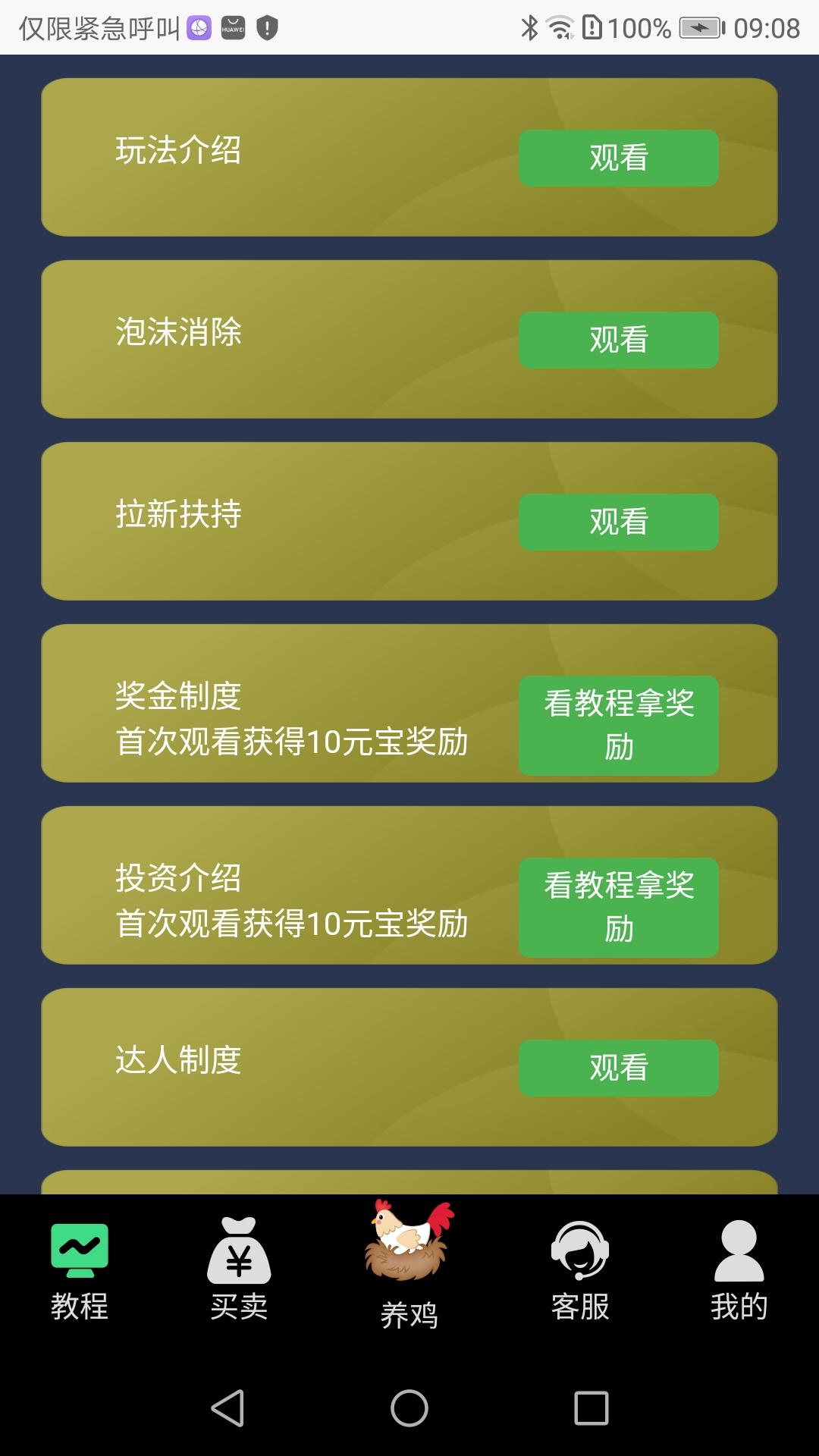Open the 买卖 tab
Screen dimensions: 819x1456
pyautogui.click(x=239, y=1271)
